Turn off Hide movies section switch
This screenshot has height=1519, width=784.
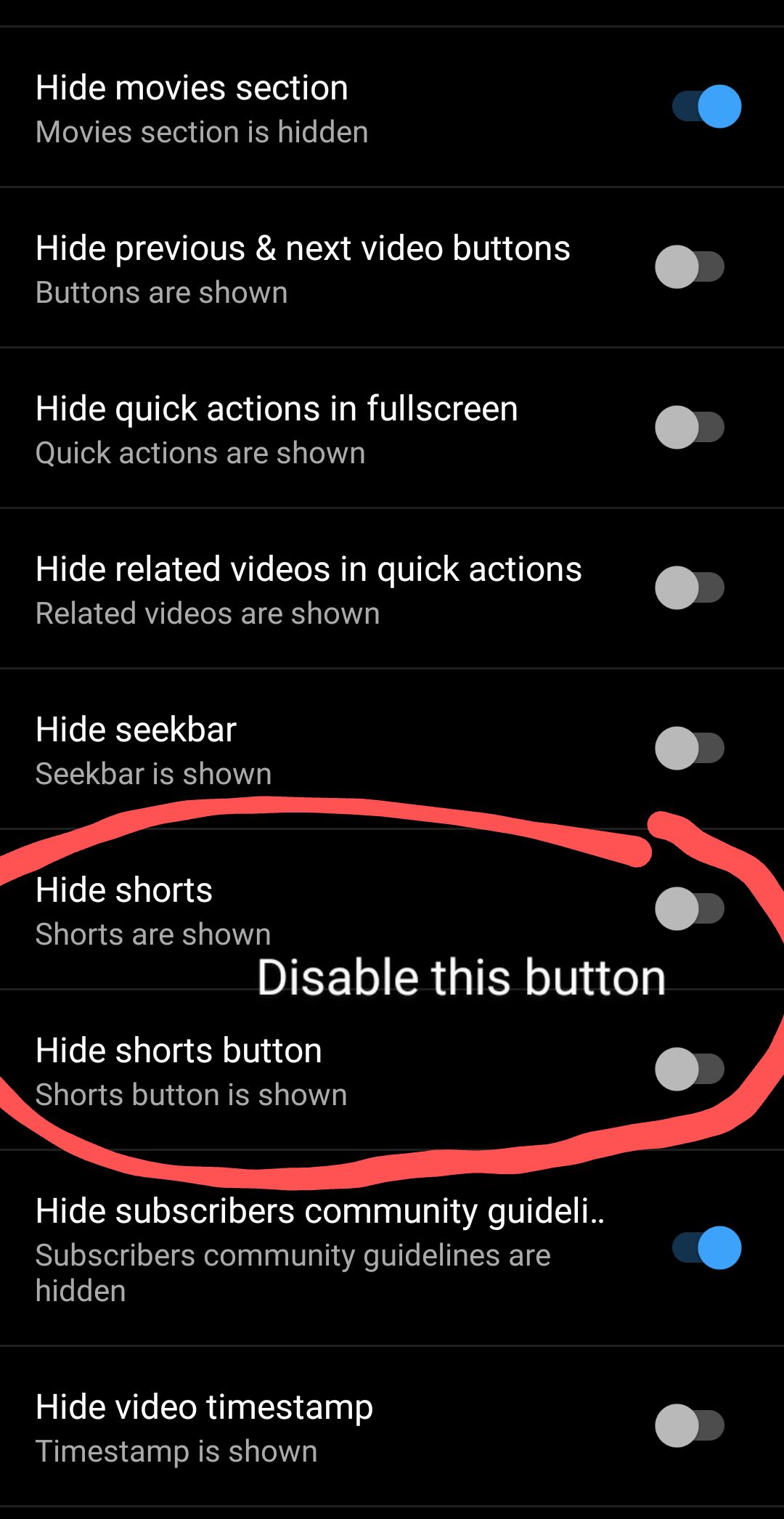tap(706, 107)
